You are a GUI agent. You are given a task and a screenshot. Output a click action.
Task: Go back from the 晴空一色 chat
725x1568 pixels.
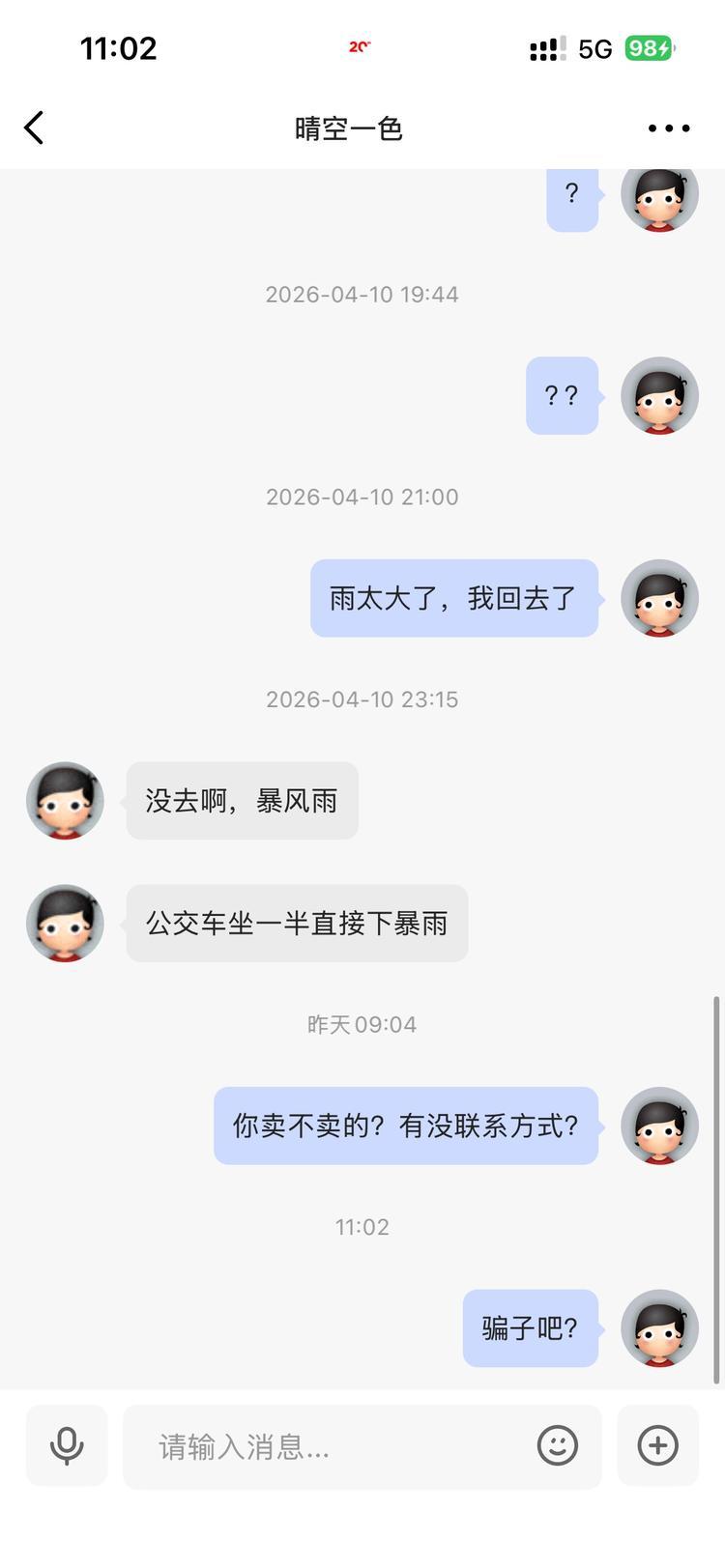click(35, 128)
